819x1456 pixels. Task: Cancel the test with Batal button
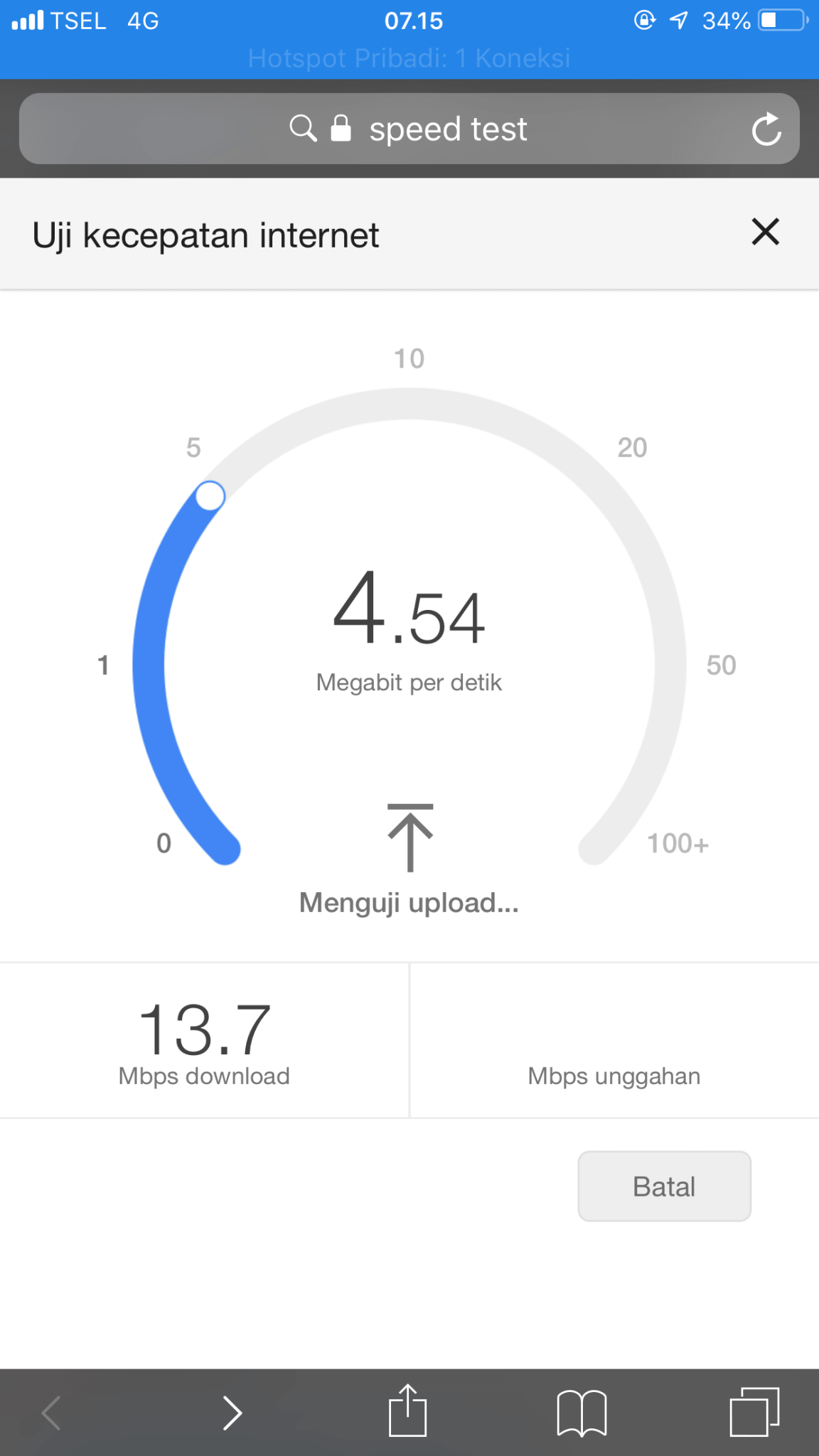click(664, 1186)
